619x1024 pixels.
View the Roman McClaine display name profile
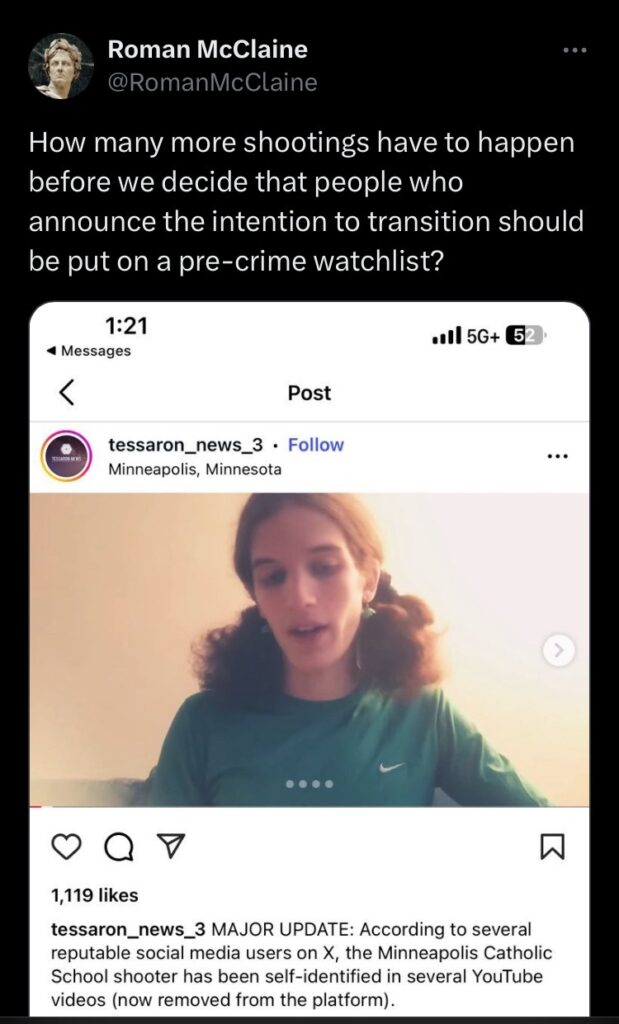[x=207, y=49]
